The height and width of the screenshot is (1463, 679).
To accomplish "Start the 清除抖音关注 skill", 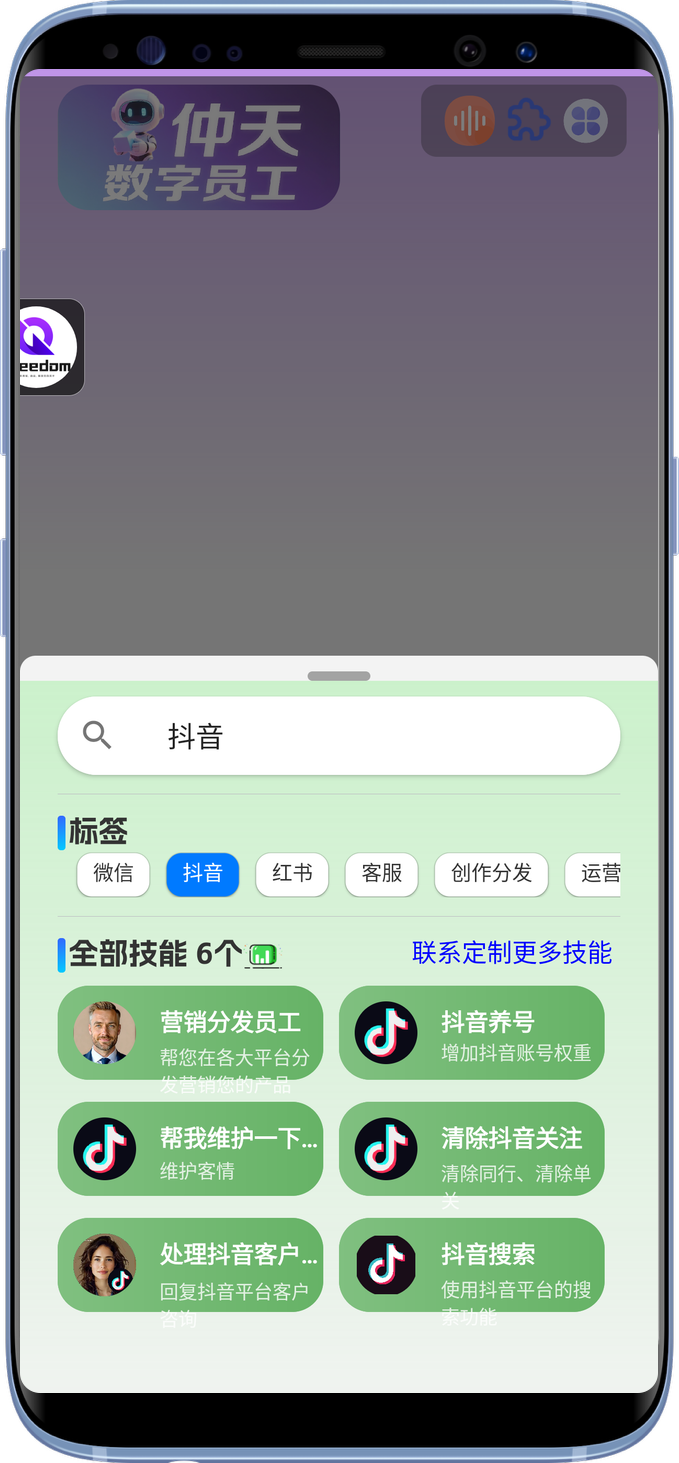I will [x=471, y=1149].
